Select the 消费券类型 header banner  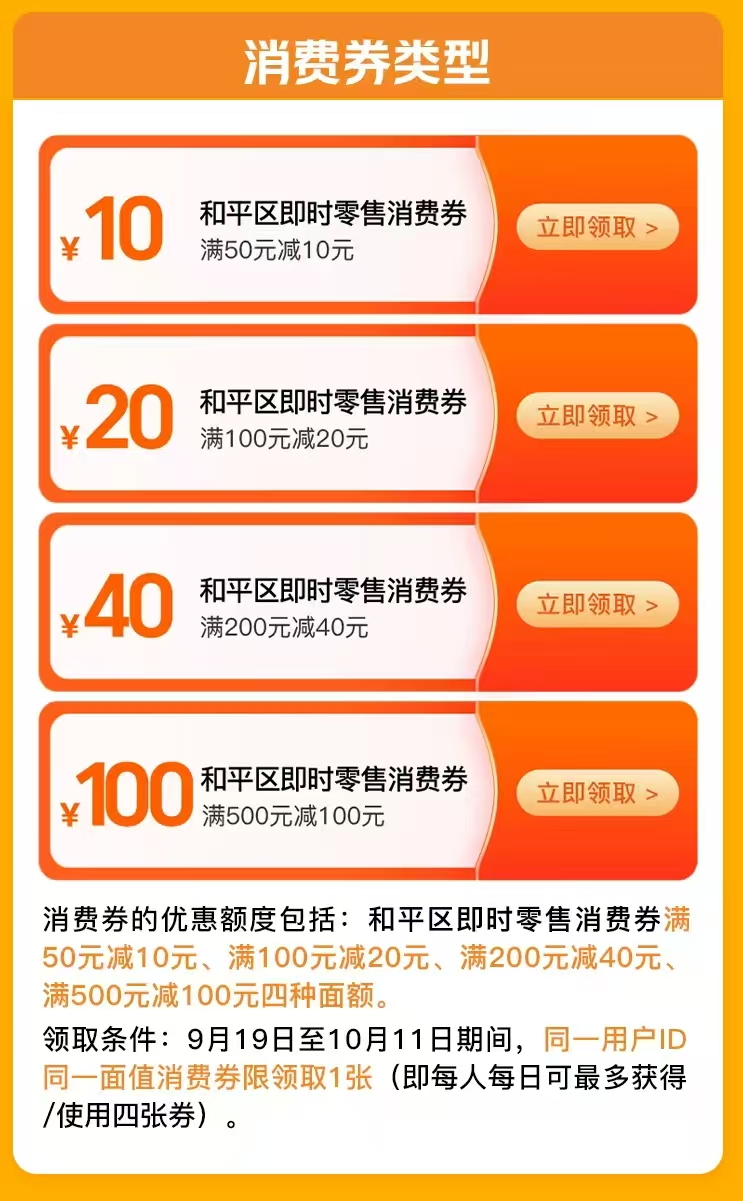click(x=371, y=57)
